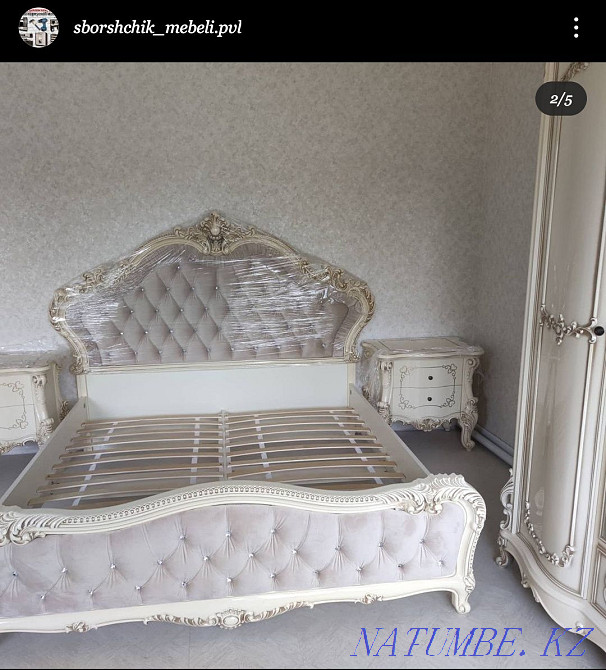Screen dimensions: 606x670
Task: Open the post's three-dot overflow menu
Action: coord(576,27)
